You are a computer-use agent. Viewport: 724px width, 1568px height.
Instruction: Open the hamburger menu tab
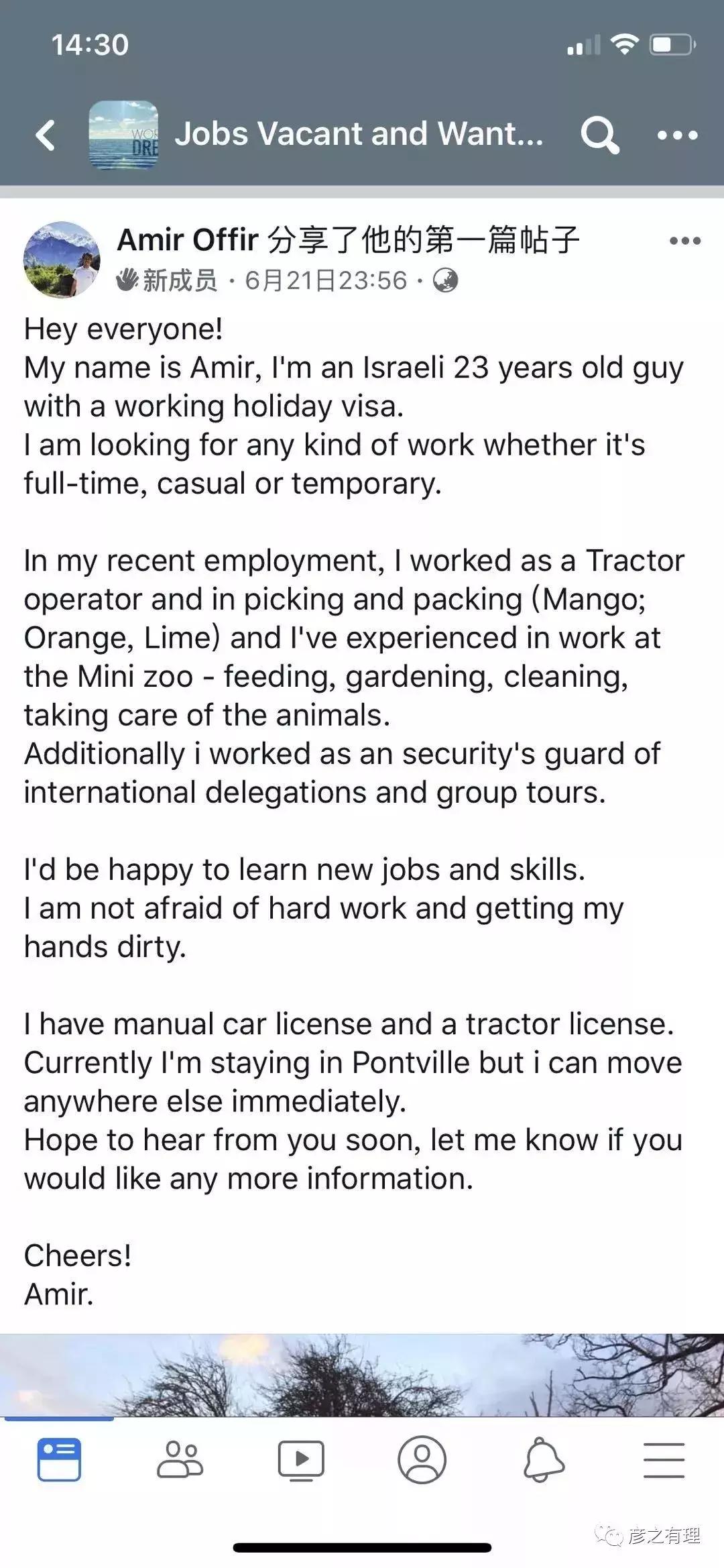[x=664, y=1459]
